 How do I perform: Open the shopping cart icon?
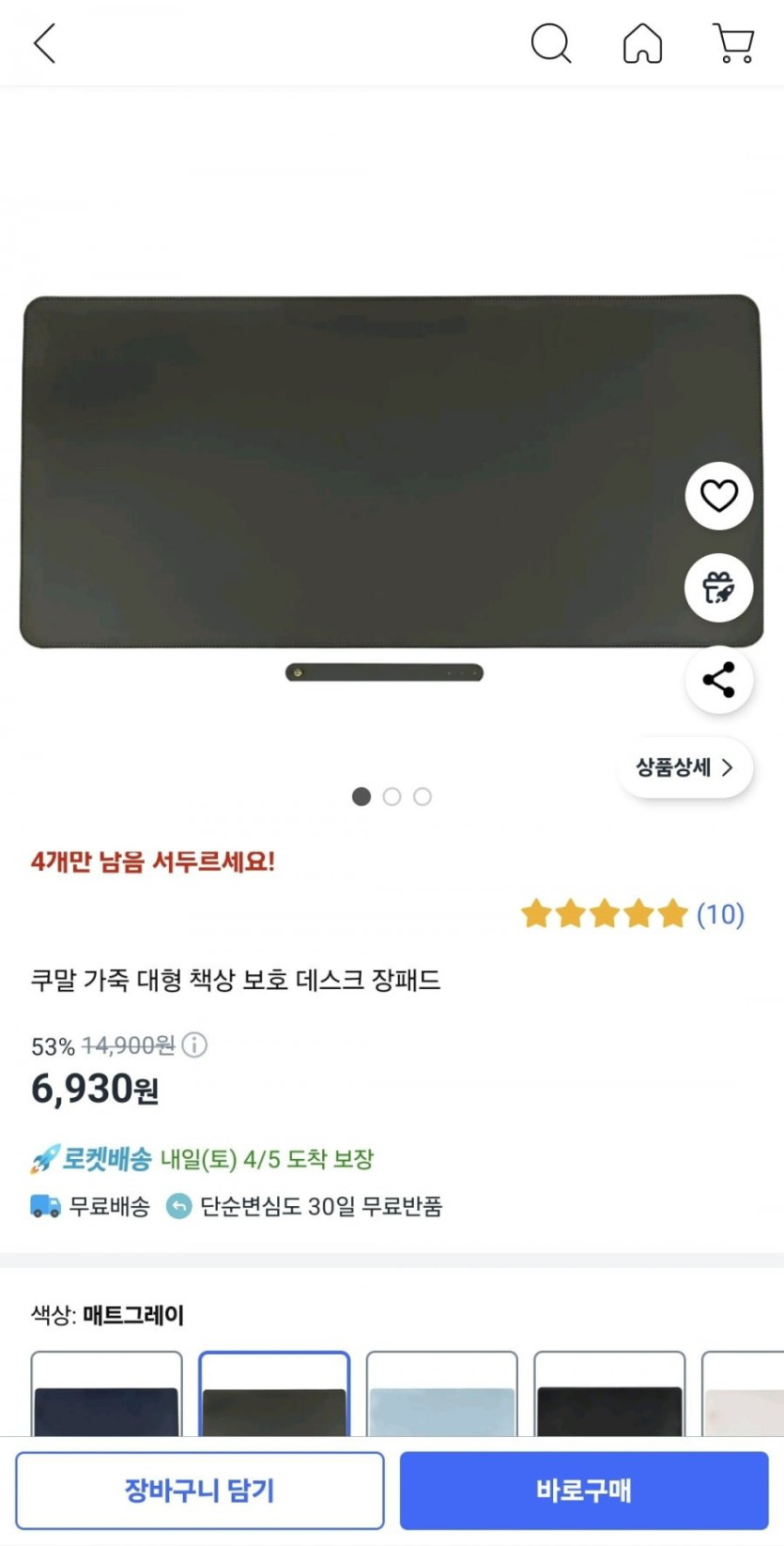click(x=733, y=43)
